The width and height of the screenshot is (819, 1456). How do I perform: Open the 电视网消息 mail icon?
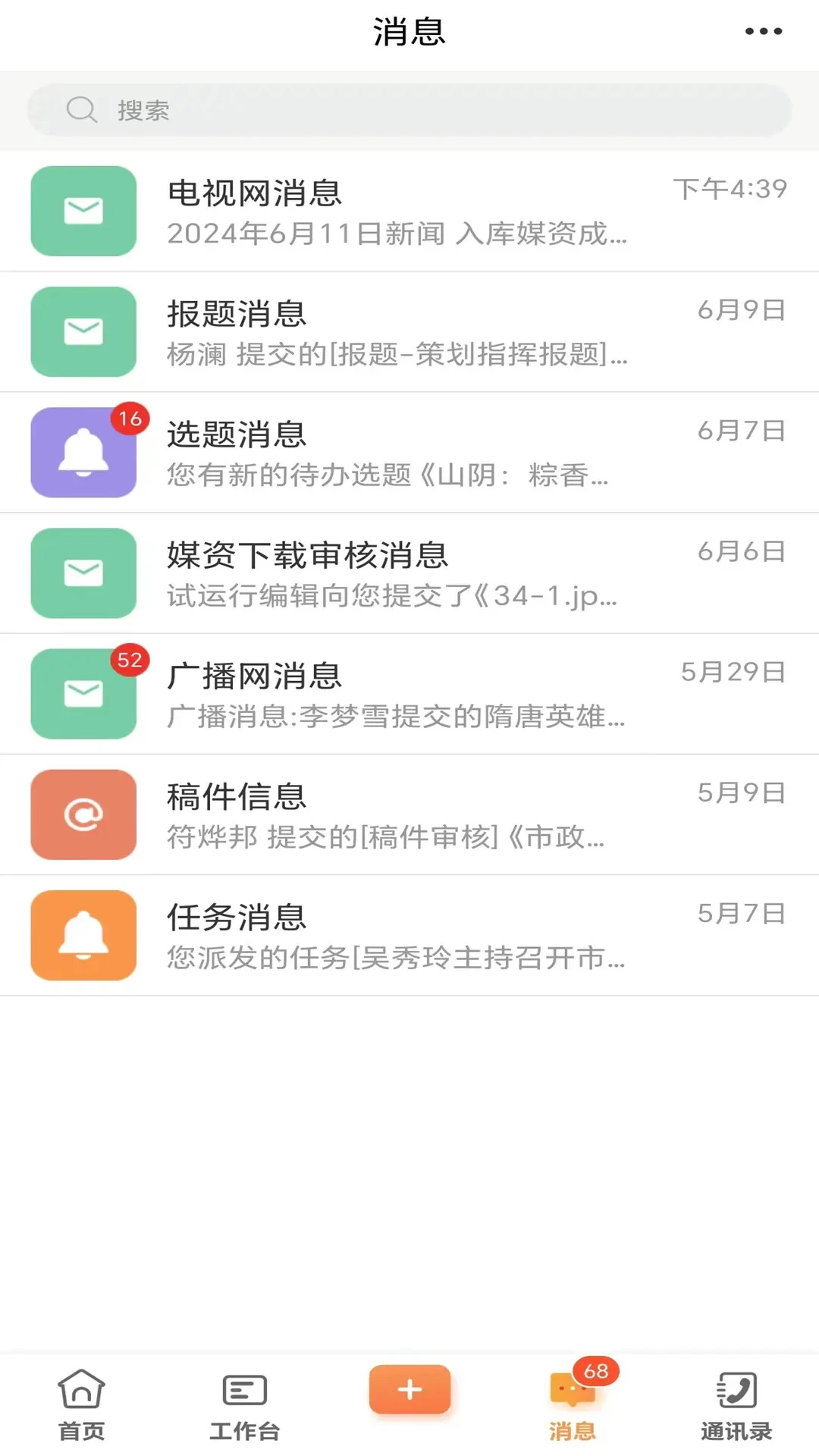83,212
